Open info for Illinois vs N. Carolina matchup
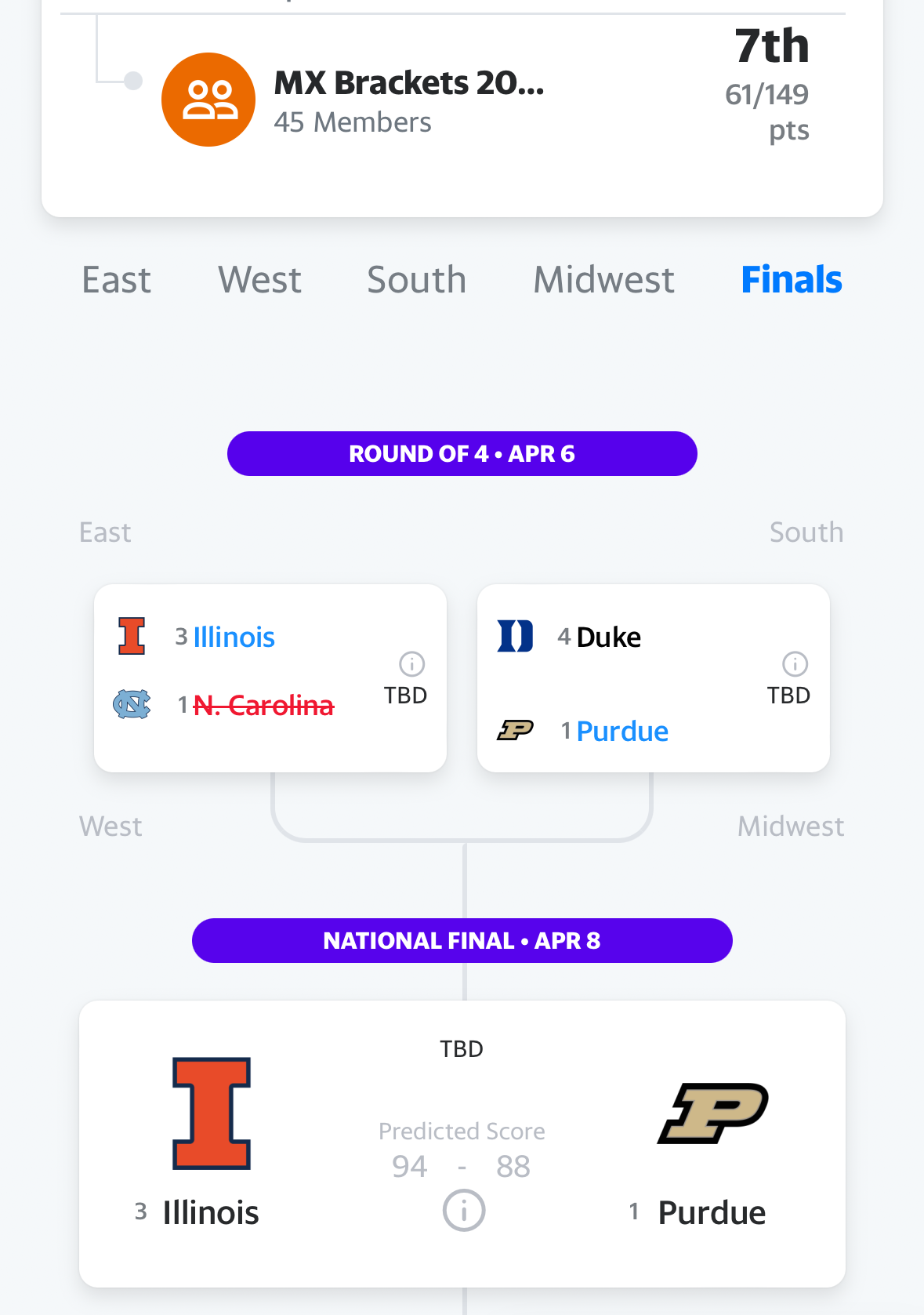Image resolution: width=924 pixels, height=1315 pixels. click(411, 664)
